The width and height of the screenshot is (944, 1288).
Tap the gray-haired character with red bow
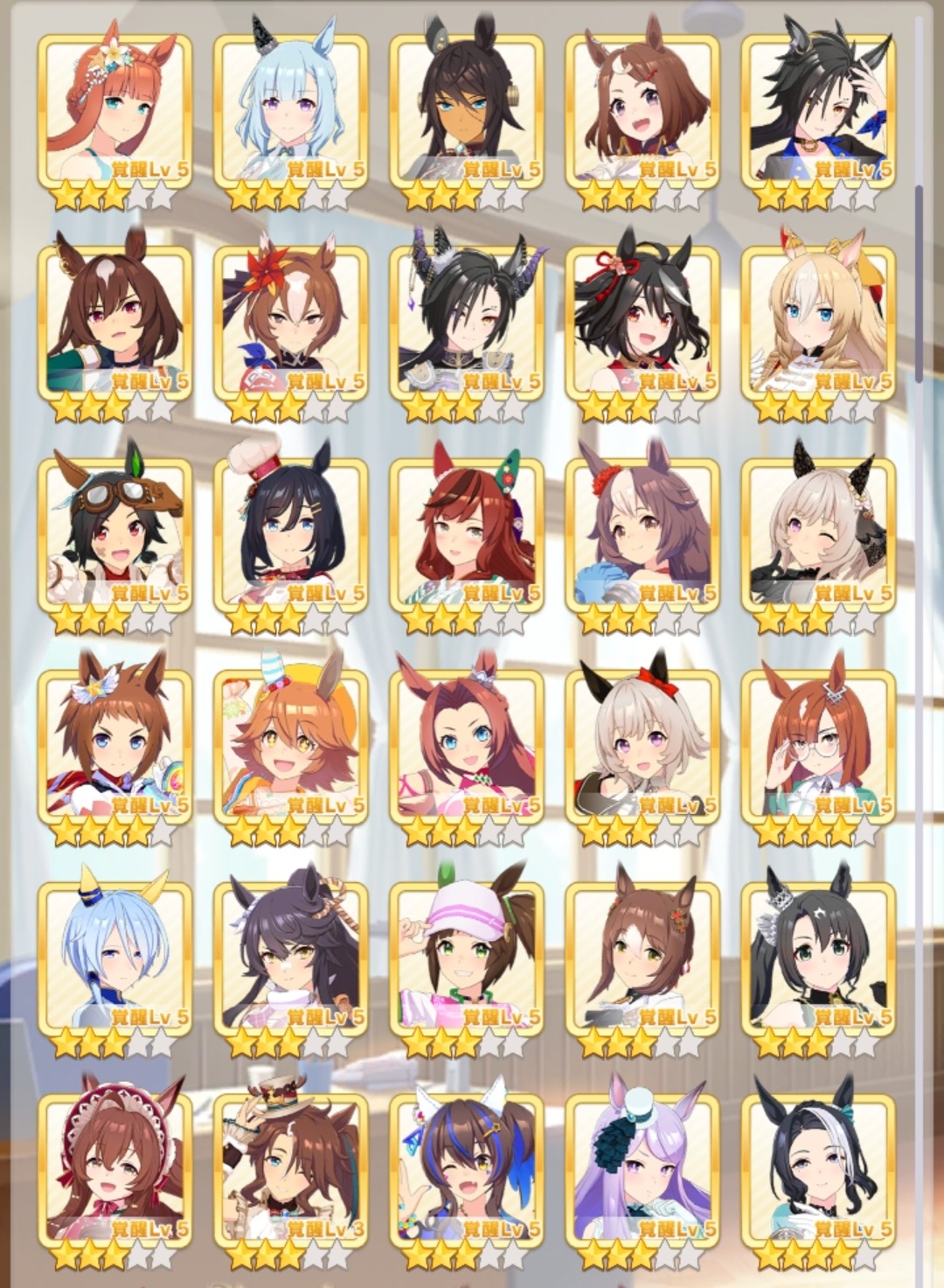pos(642,746)
